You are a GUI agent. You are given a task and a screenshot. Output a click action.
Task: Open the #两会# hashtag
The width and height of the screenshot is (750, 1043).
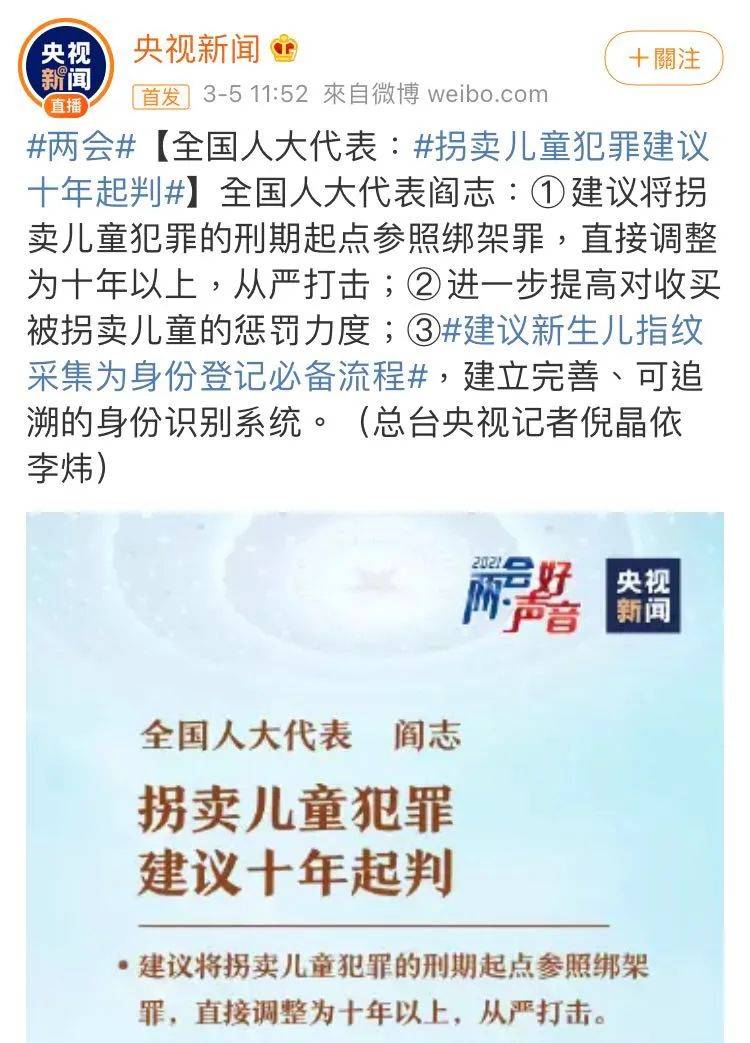81,148
